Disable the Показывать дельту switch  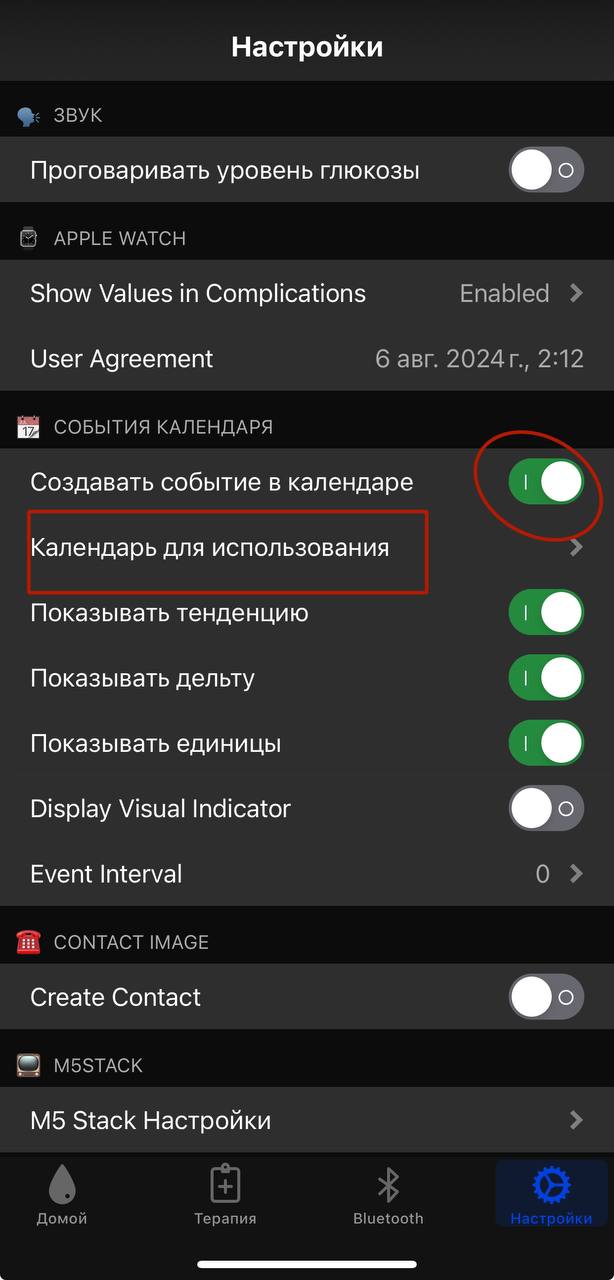546,678
